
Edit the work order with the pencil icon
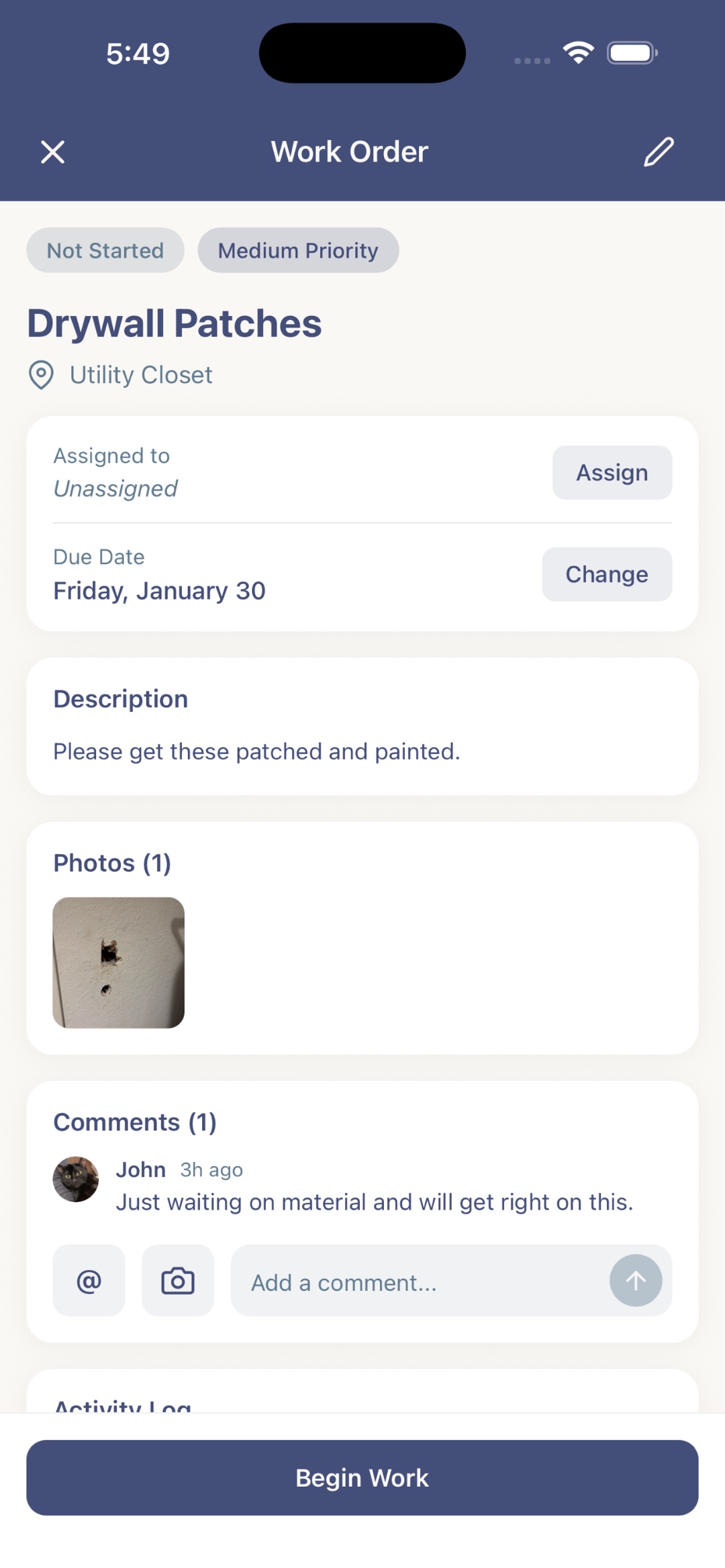659,152
